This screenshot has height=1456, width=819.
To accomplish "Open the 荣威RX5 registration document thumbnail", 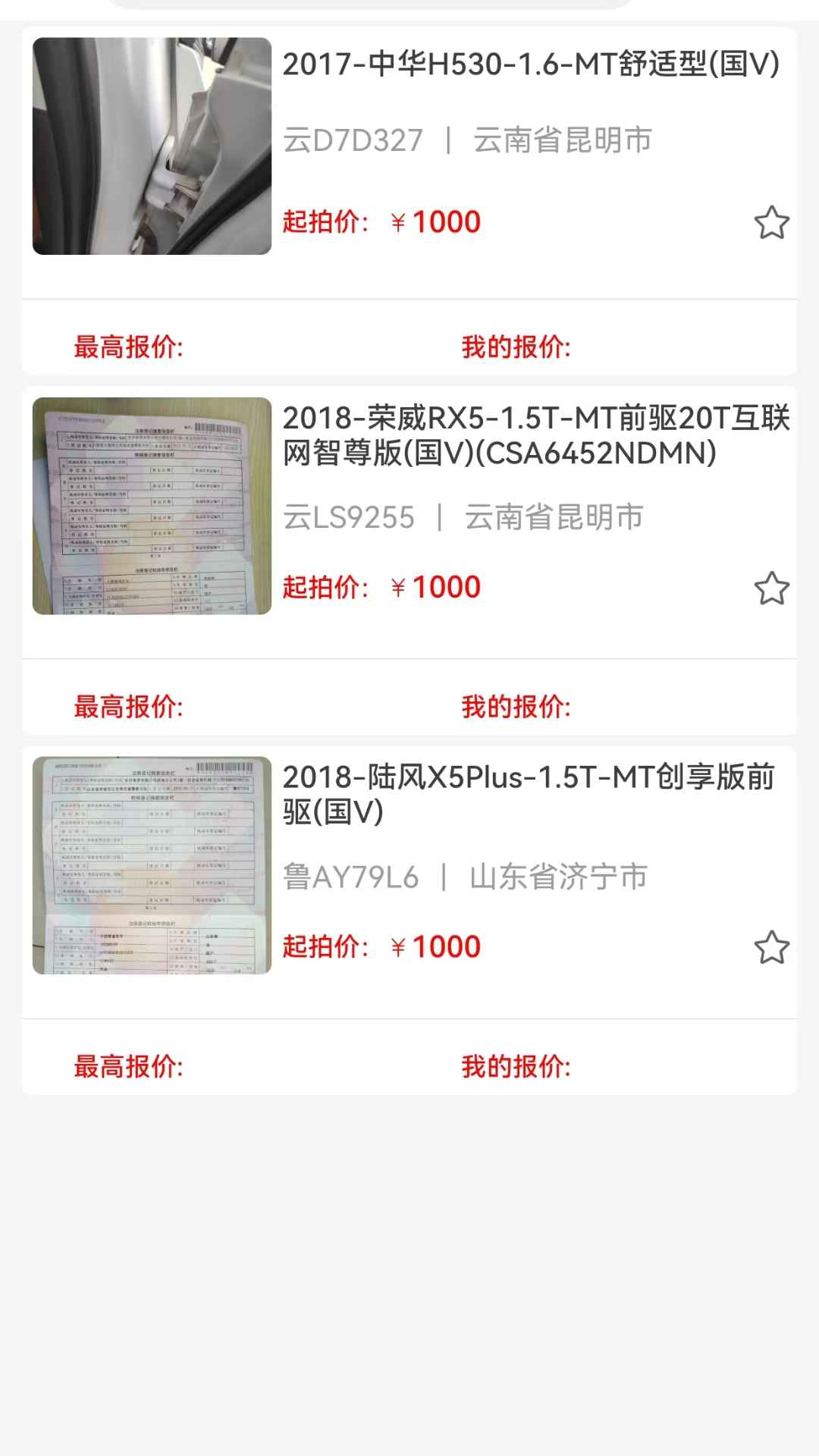I will (x=151, y=507).
